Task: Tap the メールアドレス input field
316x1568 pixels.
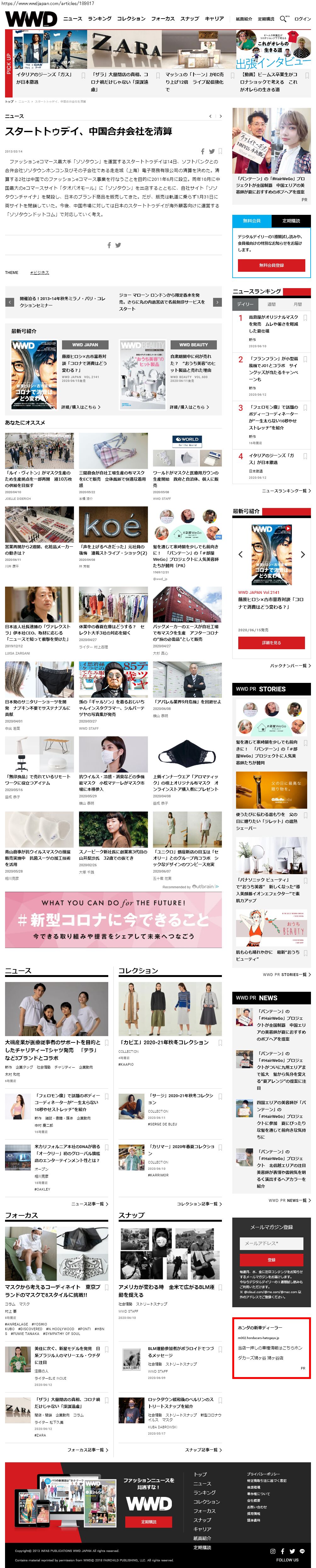Action: [x=271, y=1244]
